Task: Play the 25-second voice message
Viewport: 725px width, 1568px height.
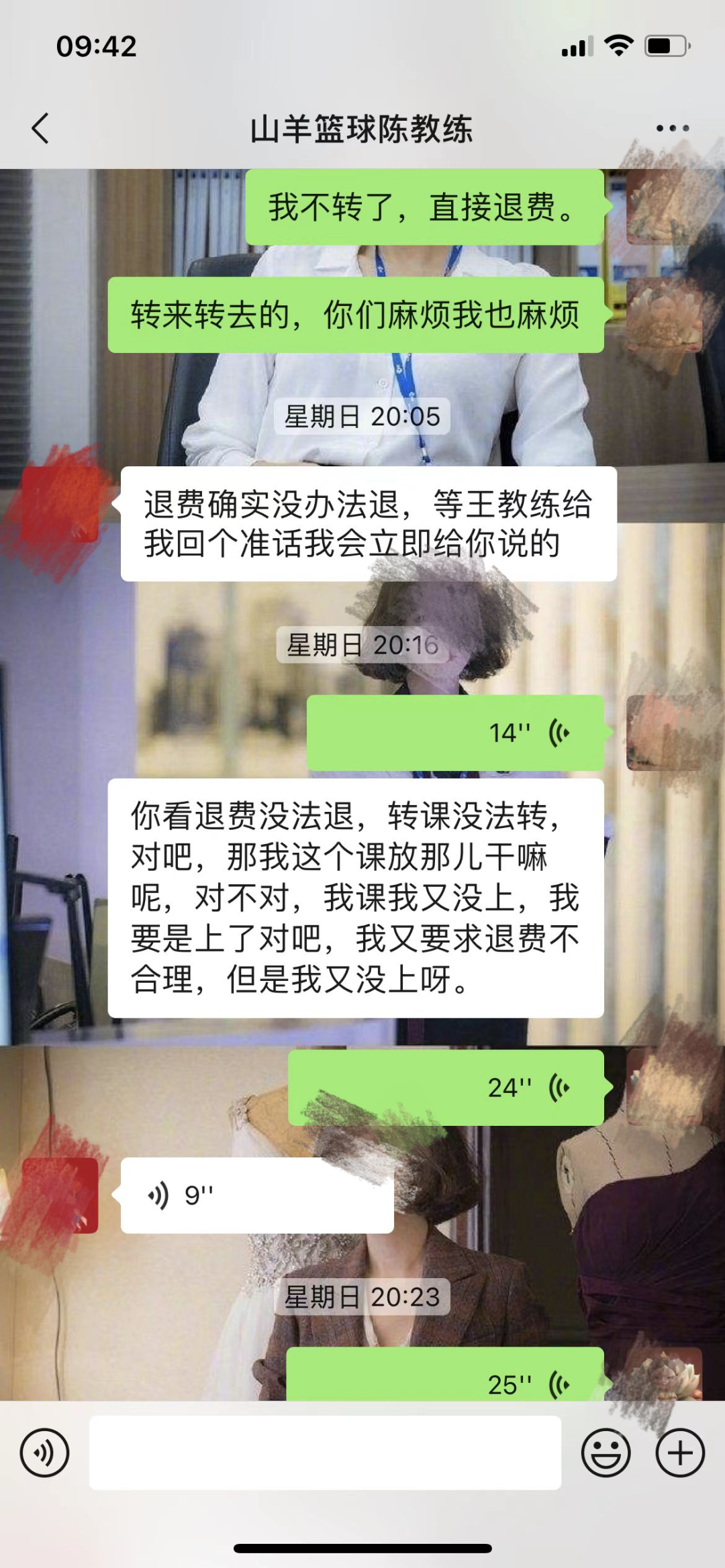Action: 446,1377
